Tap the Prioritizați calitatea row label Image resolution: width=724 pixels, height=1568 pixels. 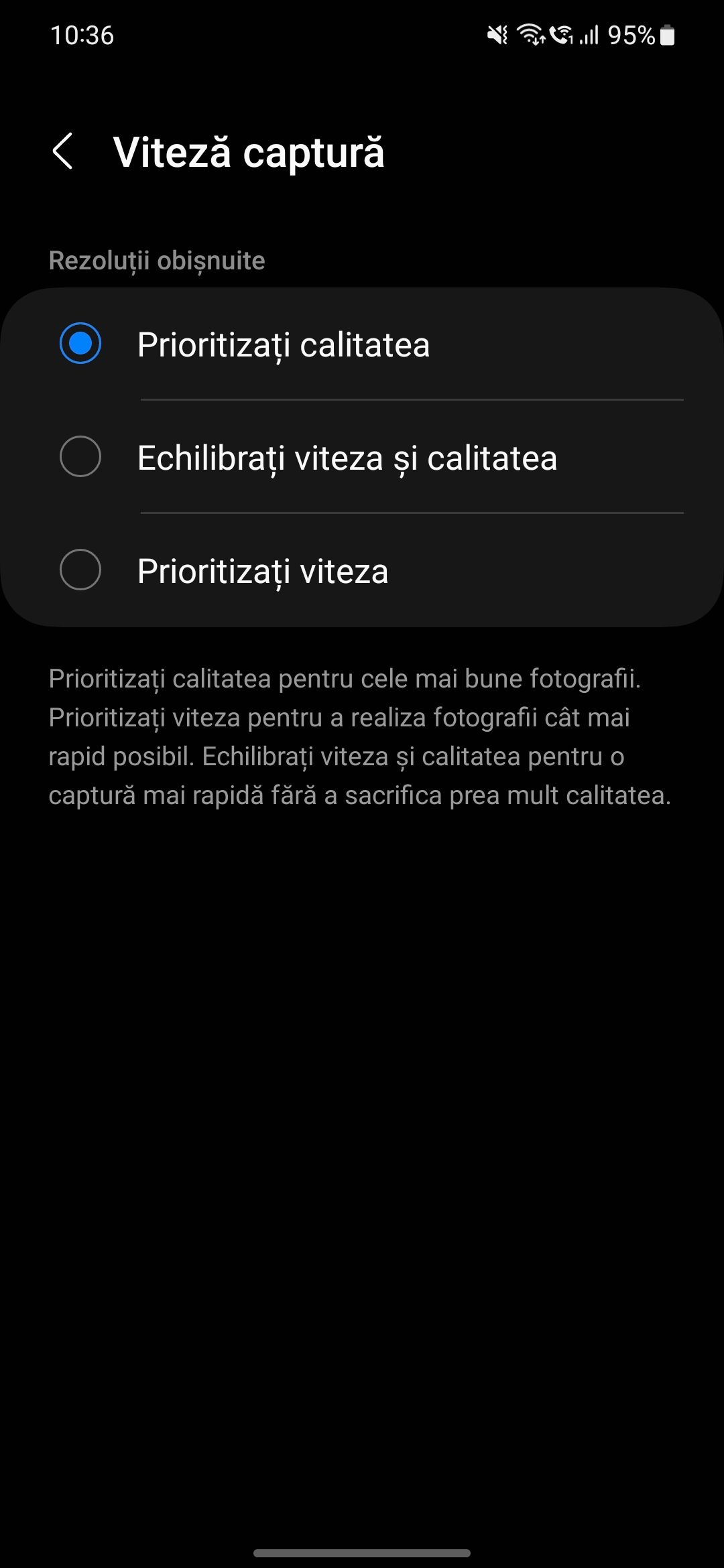pyautogui.click(x=284, y=344)
